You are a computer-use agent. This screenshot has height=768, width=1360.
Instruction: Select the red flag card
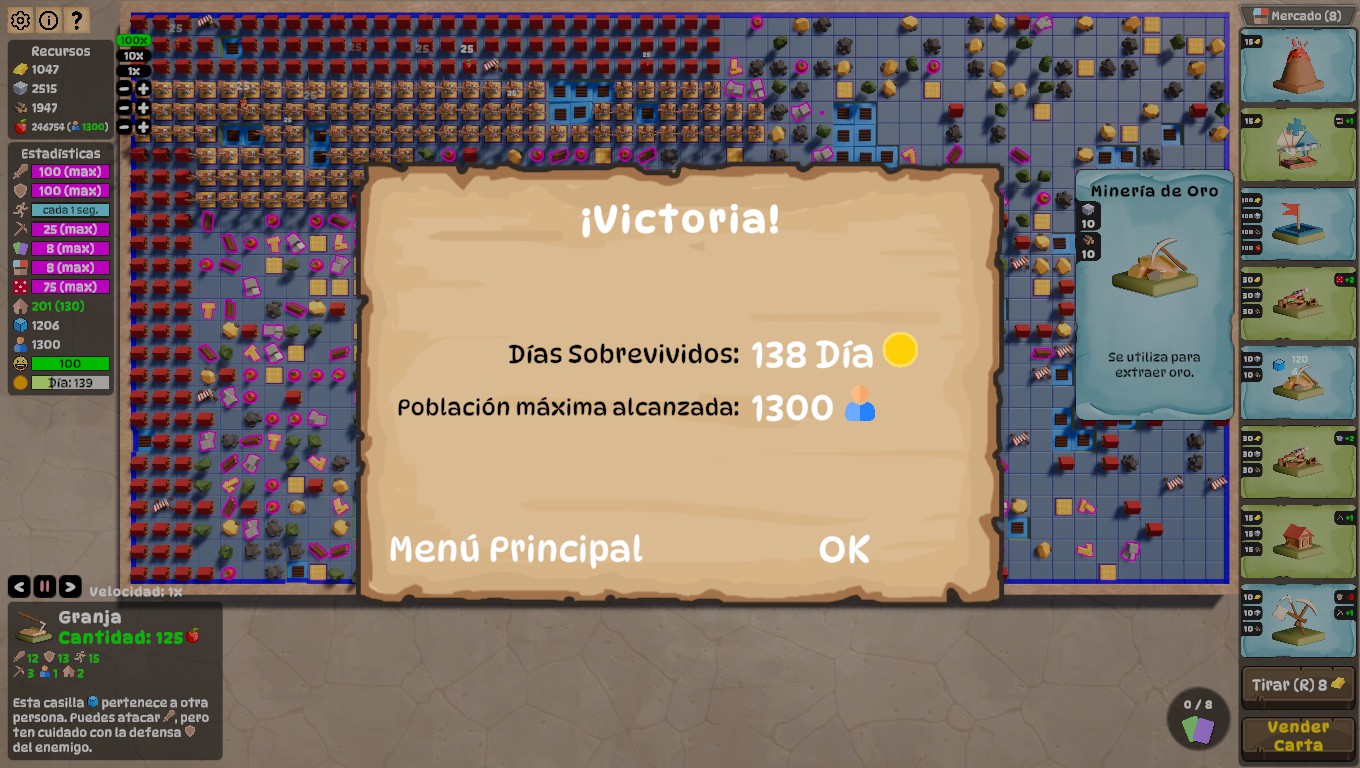coord(1298,225)
